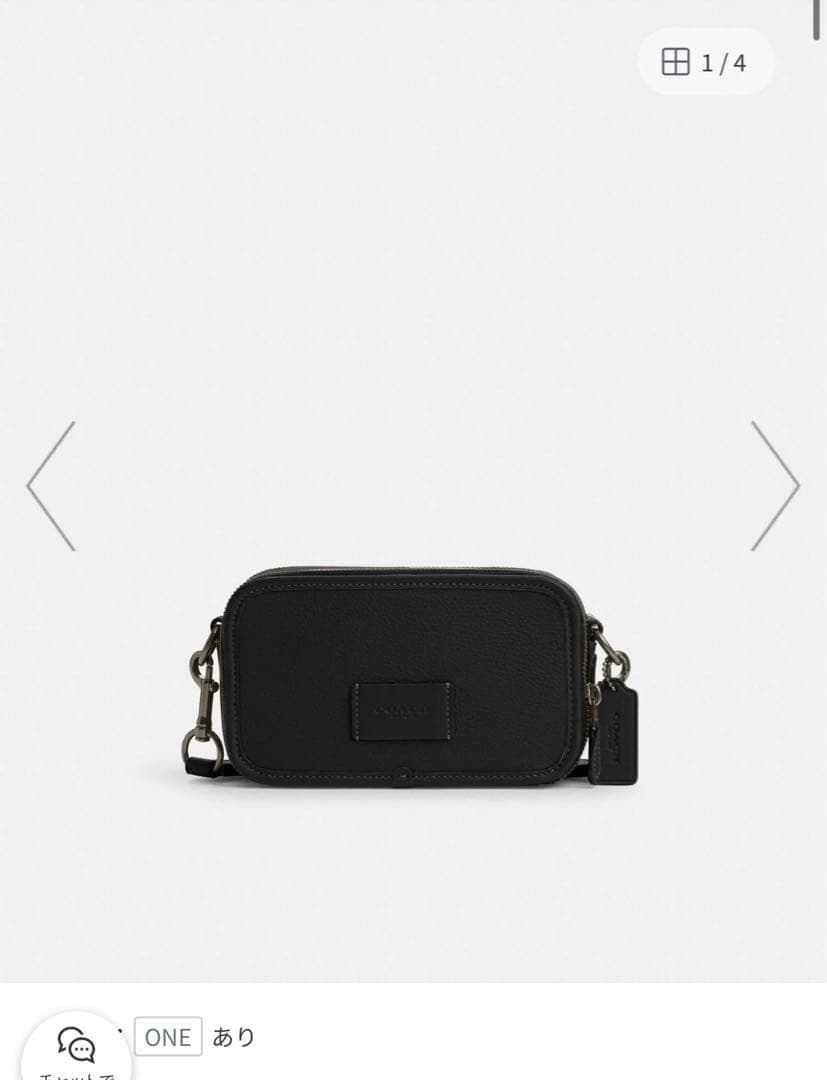Open the image grid view showing 1/4
Viewport: 827px width, 1080px height.
point(705,62)
